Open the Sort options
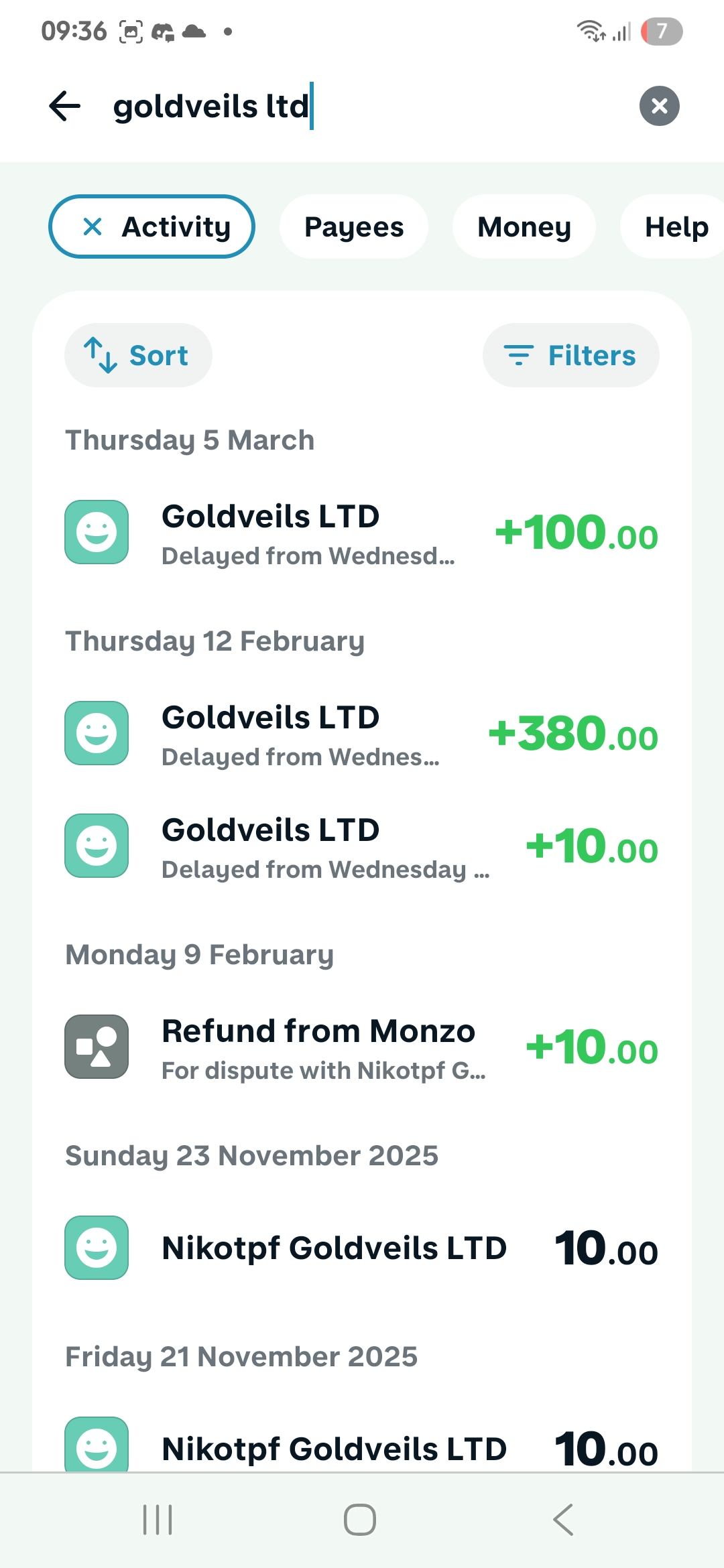This screenshot has width=724, height=1568. click(x=138, y=355)
